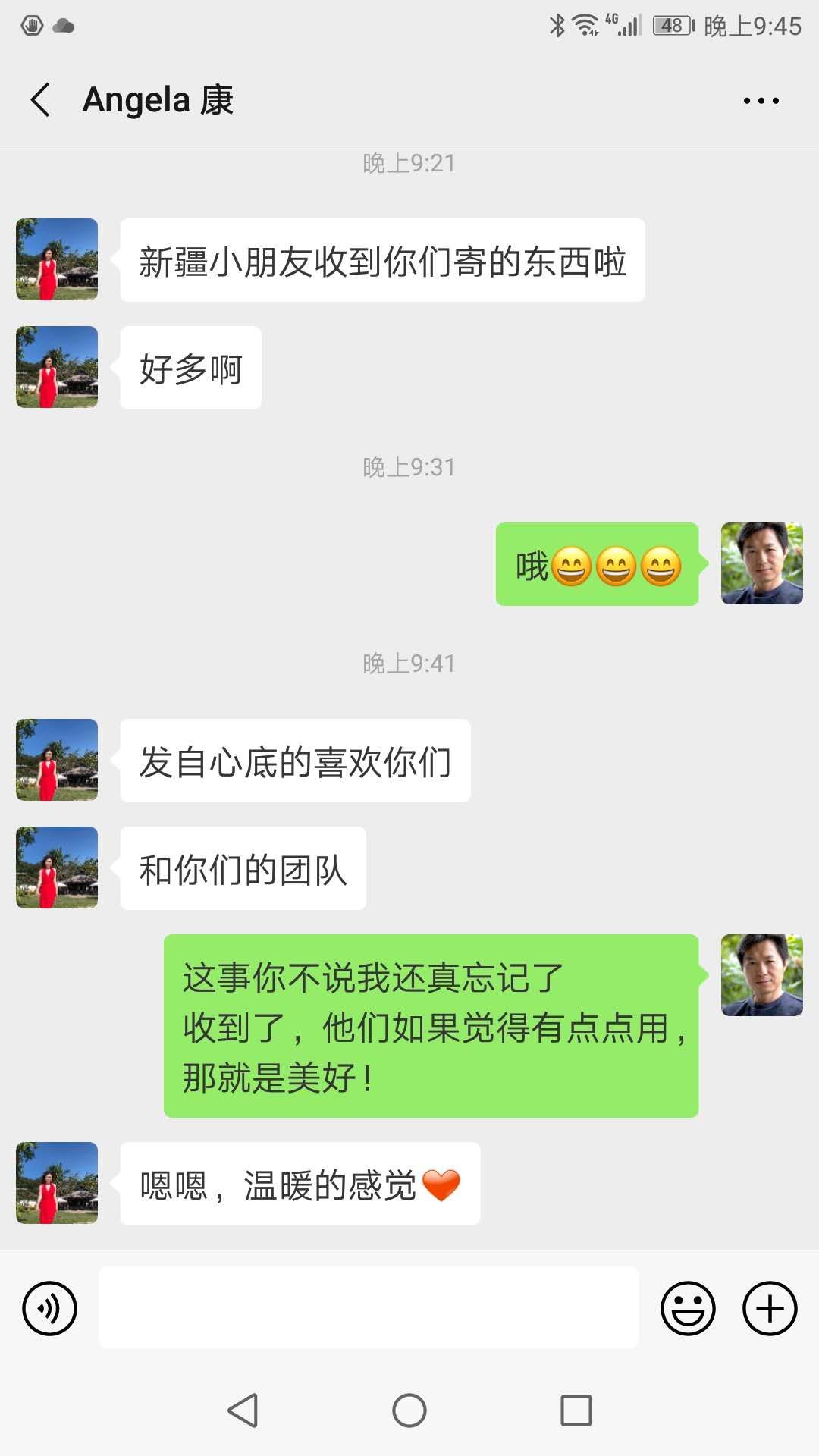This screenshot has width=819, height=1456.
Task: Open recent apps from navigation bar
Action: click(576, 1410)
